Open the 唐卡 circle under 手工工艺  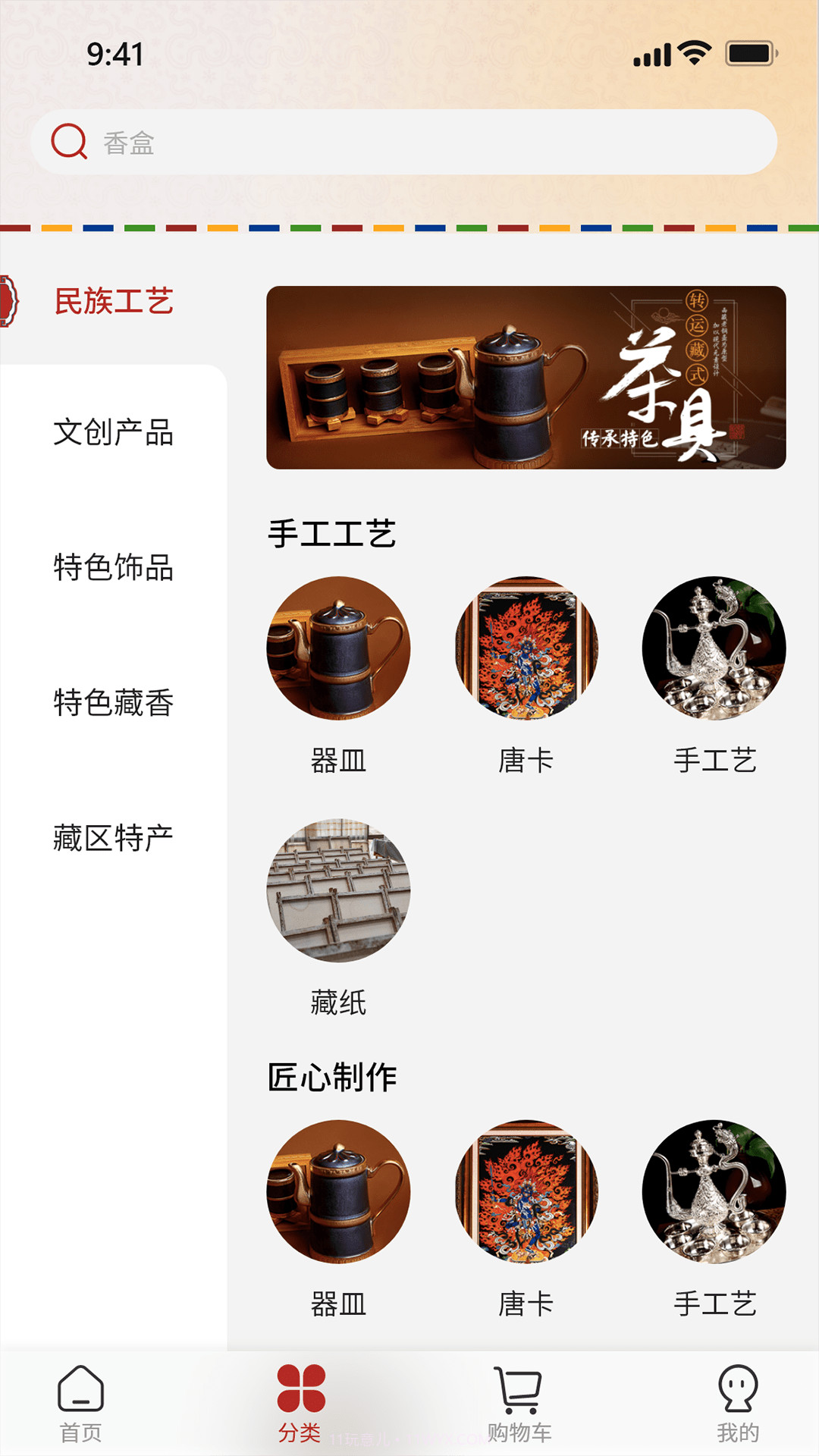[526, 657]
